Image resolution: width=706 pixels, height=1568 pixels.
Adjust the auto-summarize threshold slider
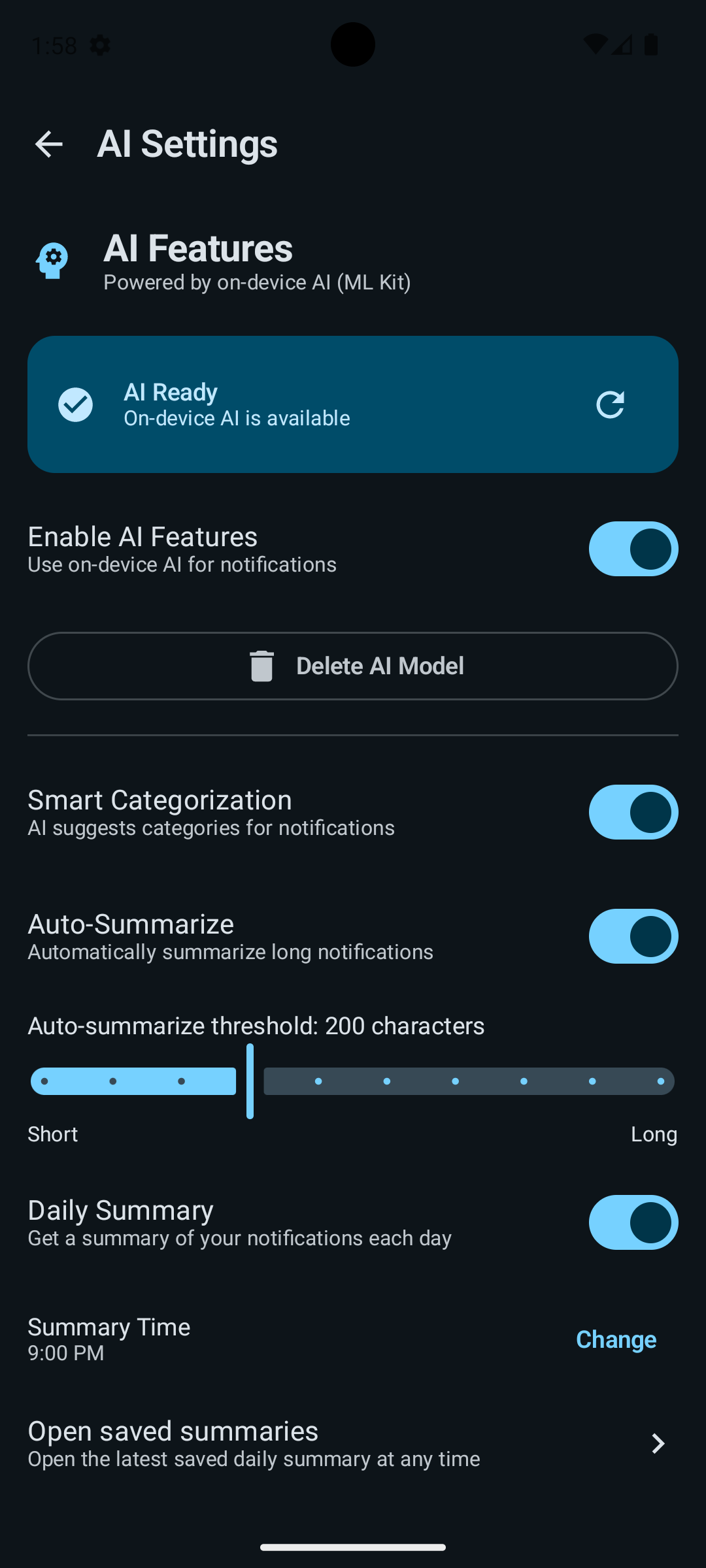pyautogui.click(x=249, y=1081)
